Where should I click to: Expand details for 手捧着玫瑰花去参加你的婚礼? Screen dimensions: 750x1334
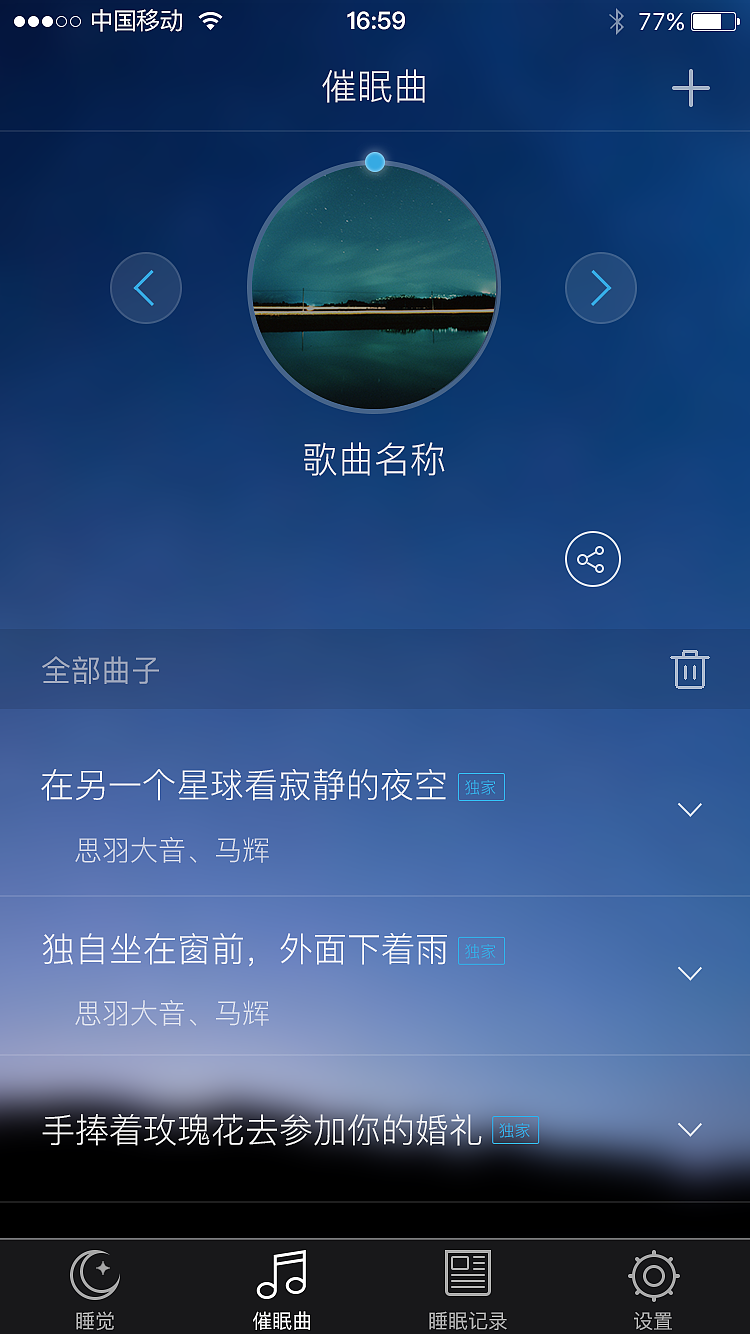tap(690, 1129)
